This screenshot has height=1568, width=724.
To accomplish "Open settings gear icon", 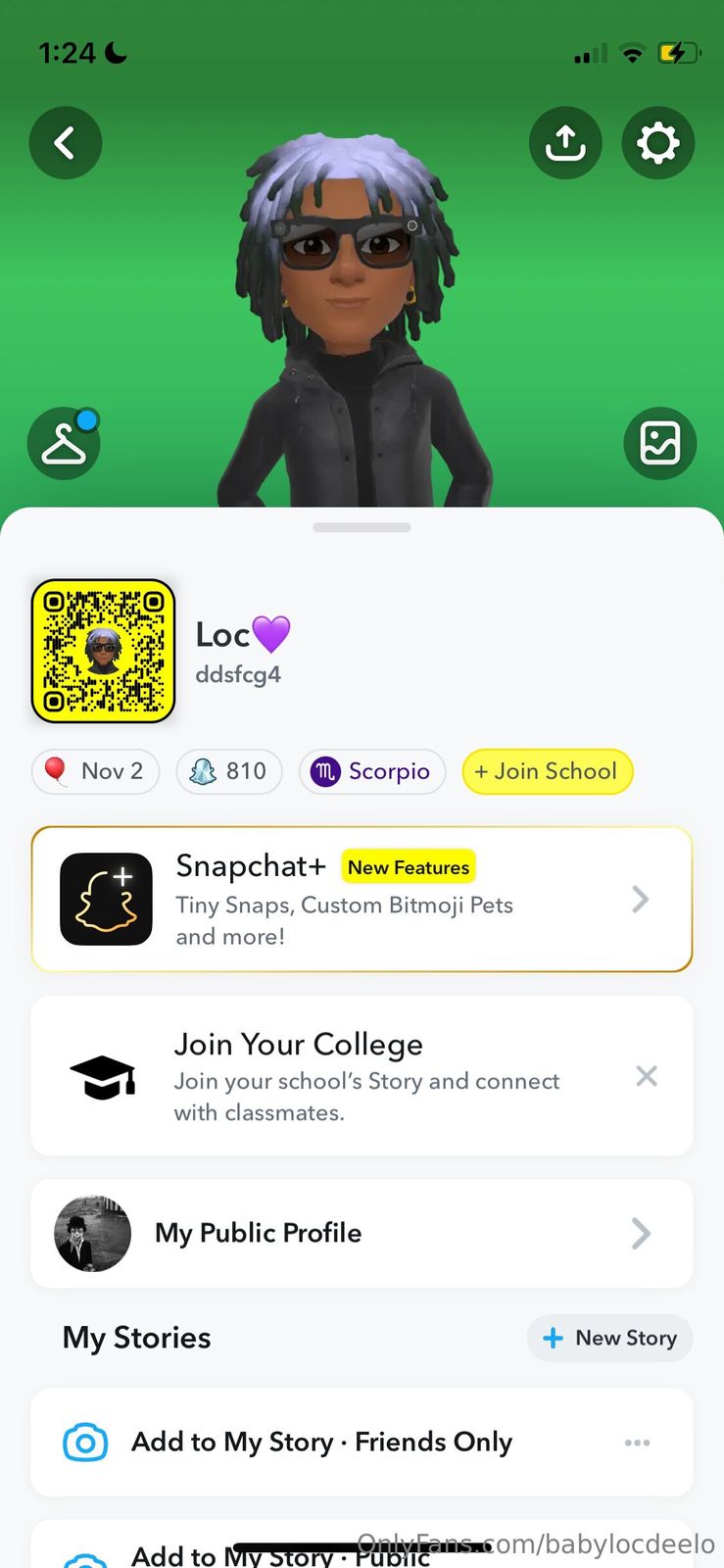I will point(658,143).
